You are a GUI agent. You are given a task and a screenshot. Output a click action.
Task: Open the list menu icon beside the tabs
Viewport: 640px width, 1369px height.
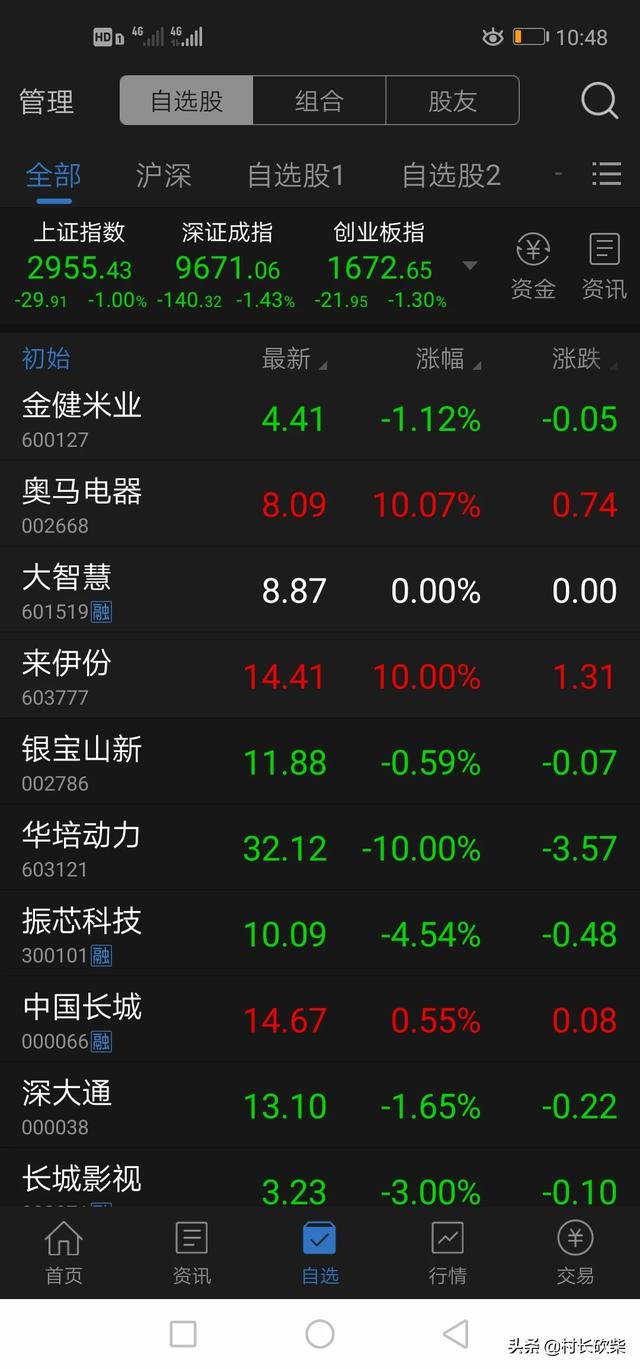point(606,175)
